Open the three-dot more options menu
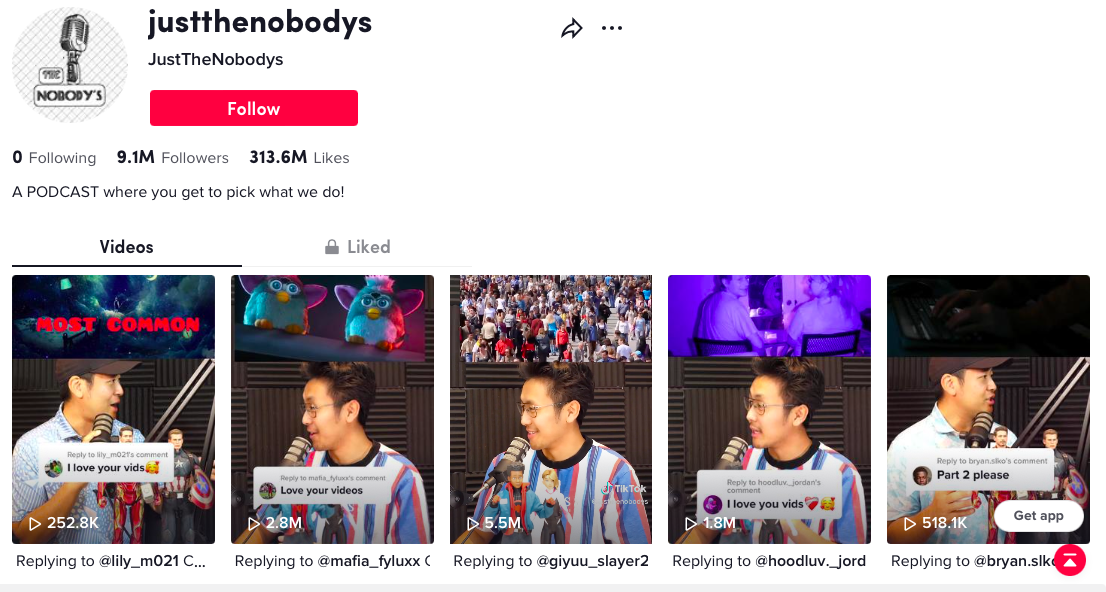 pyautogui.click(x=612, y=29)
